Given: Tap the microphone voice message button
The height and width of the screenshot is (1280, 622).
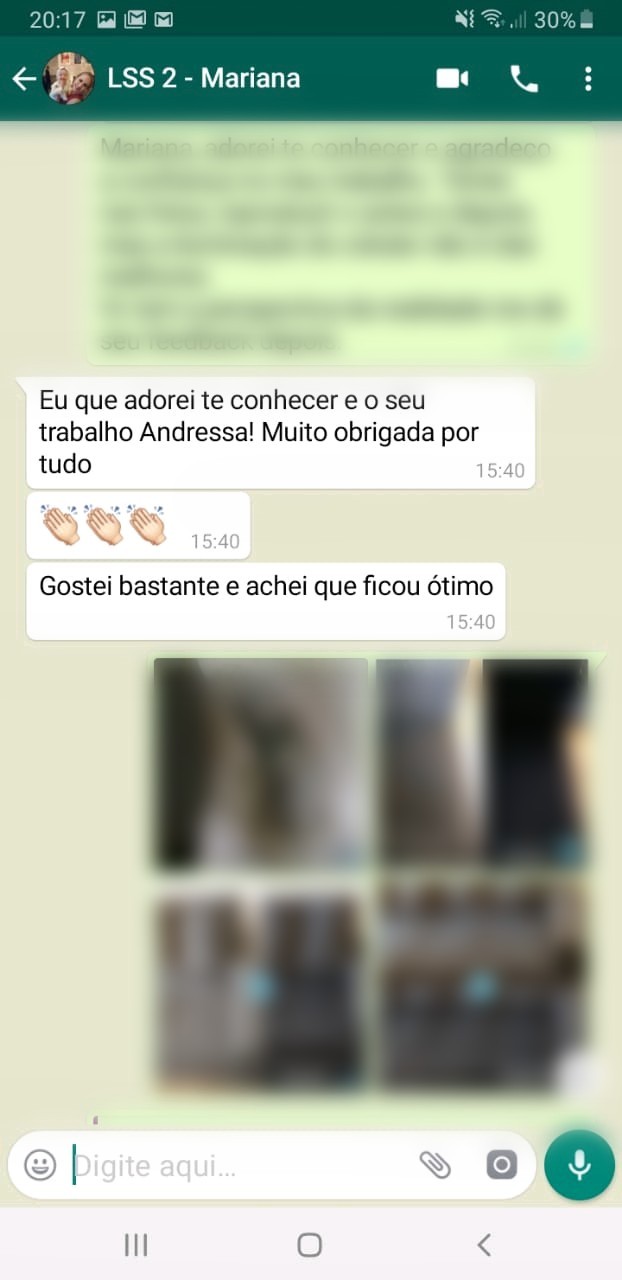Looking at the screenshot, I should 579,1165.
